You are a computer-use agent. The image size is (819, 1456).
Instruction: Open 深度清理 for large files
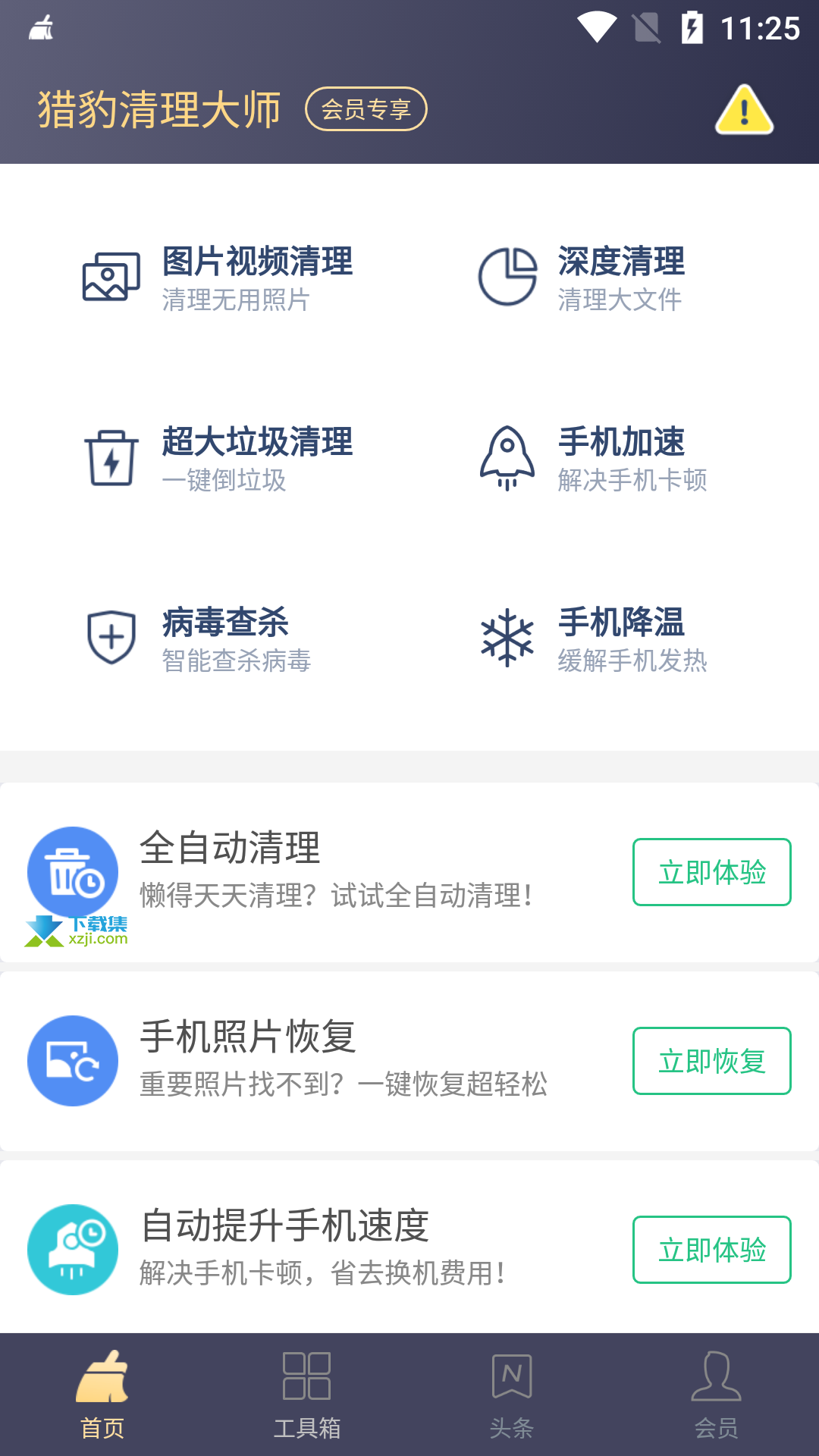pyautogui.click(x=582, y=278)
